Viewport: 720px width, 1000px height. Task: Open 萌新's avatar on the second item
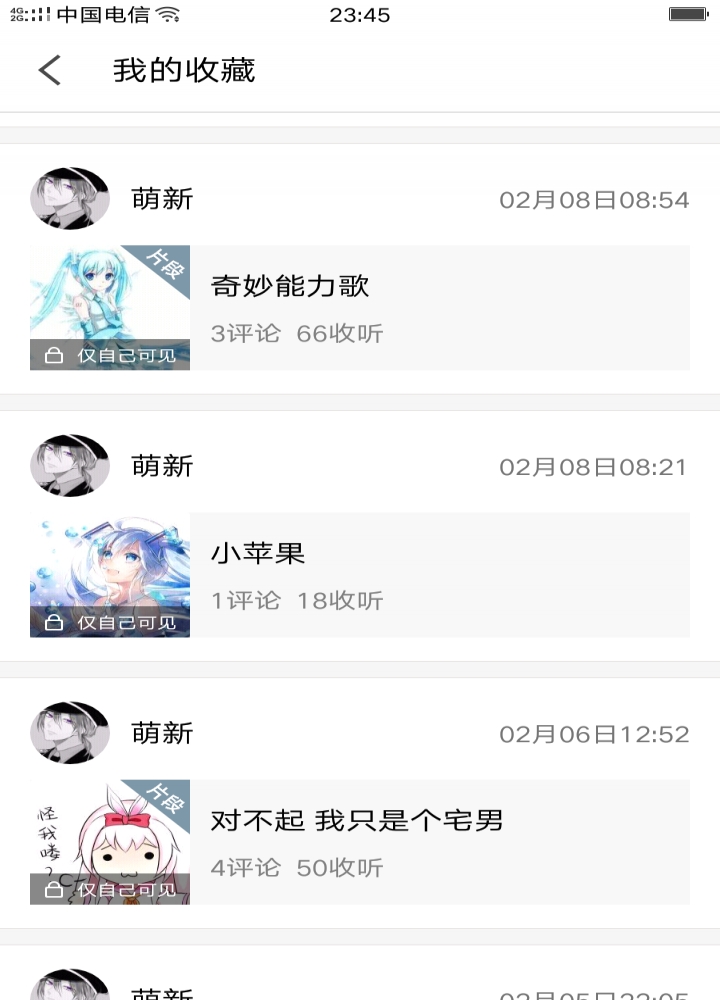pyautogui.click(x=69, y=463)
